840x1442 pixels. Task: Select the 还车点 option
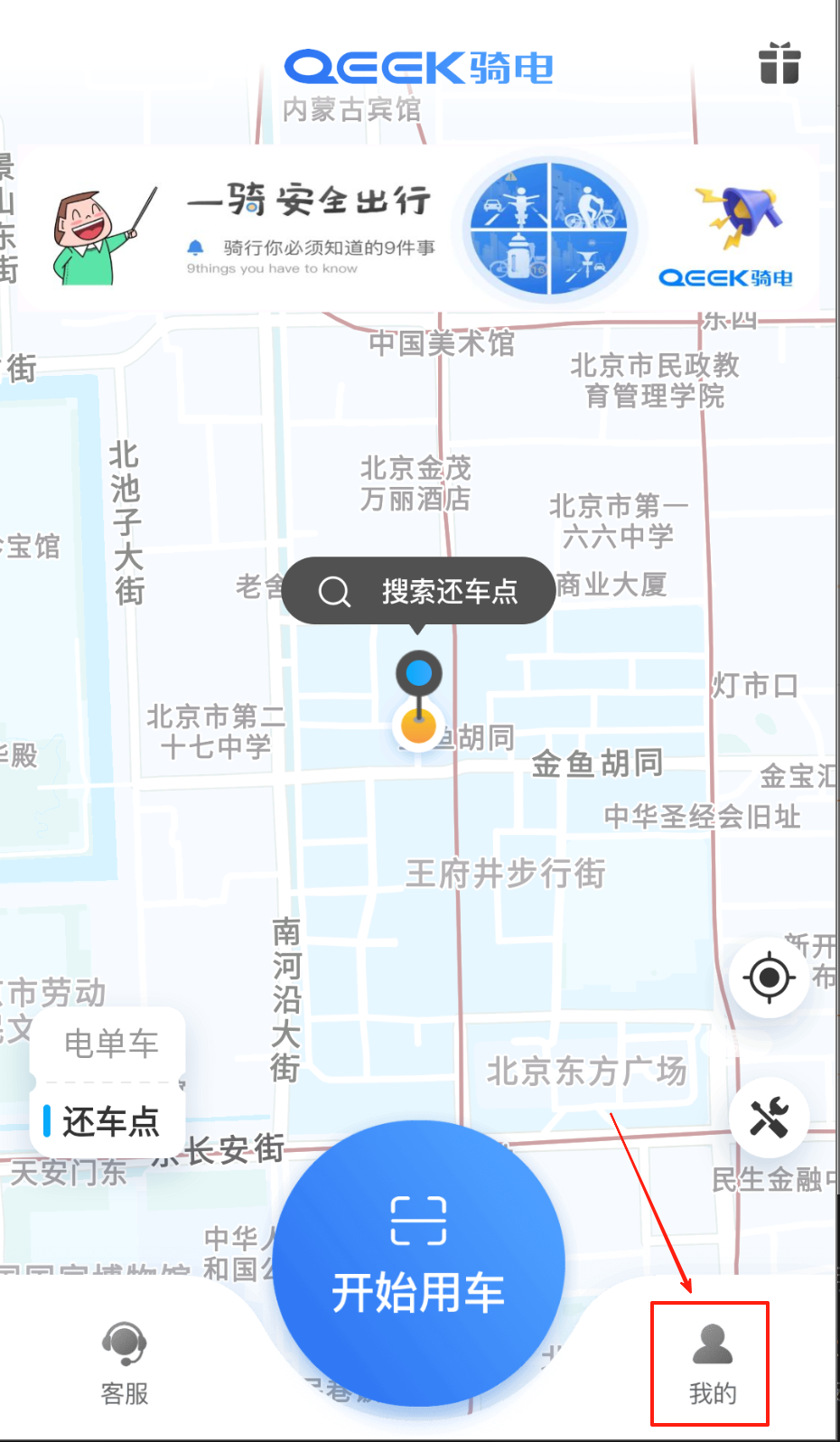pos(110,1121)
